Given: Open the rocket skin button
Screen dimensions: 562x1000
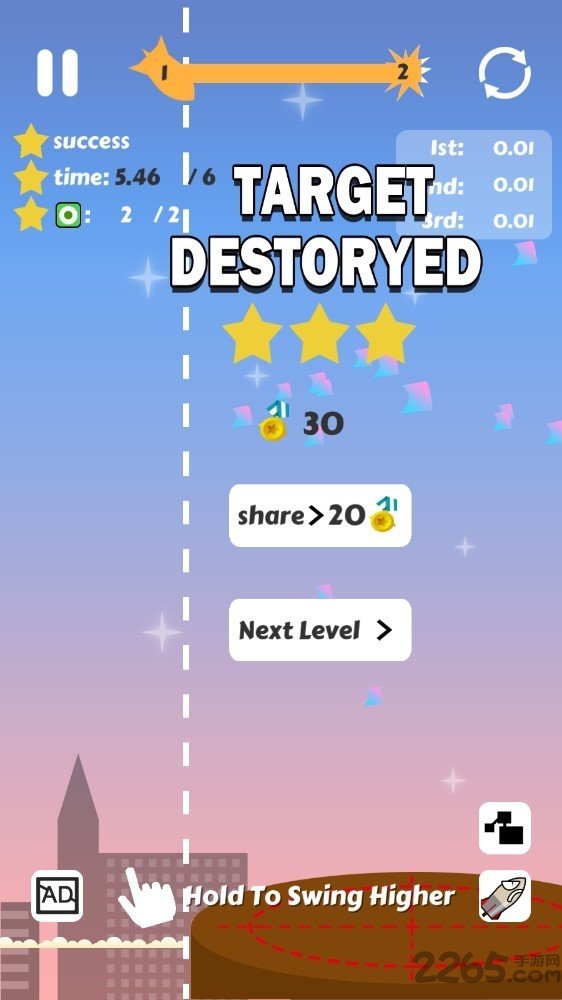Looking at the screenshot, I should (505, 895).
